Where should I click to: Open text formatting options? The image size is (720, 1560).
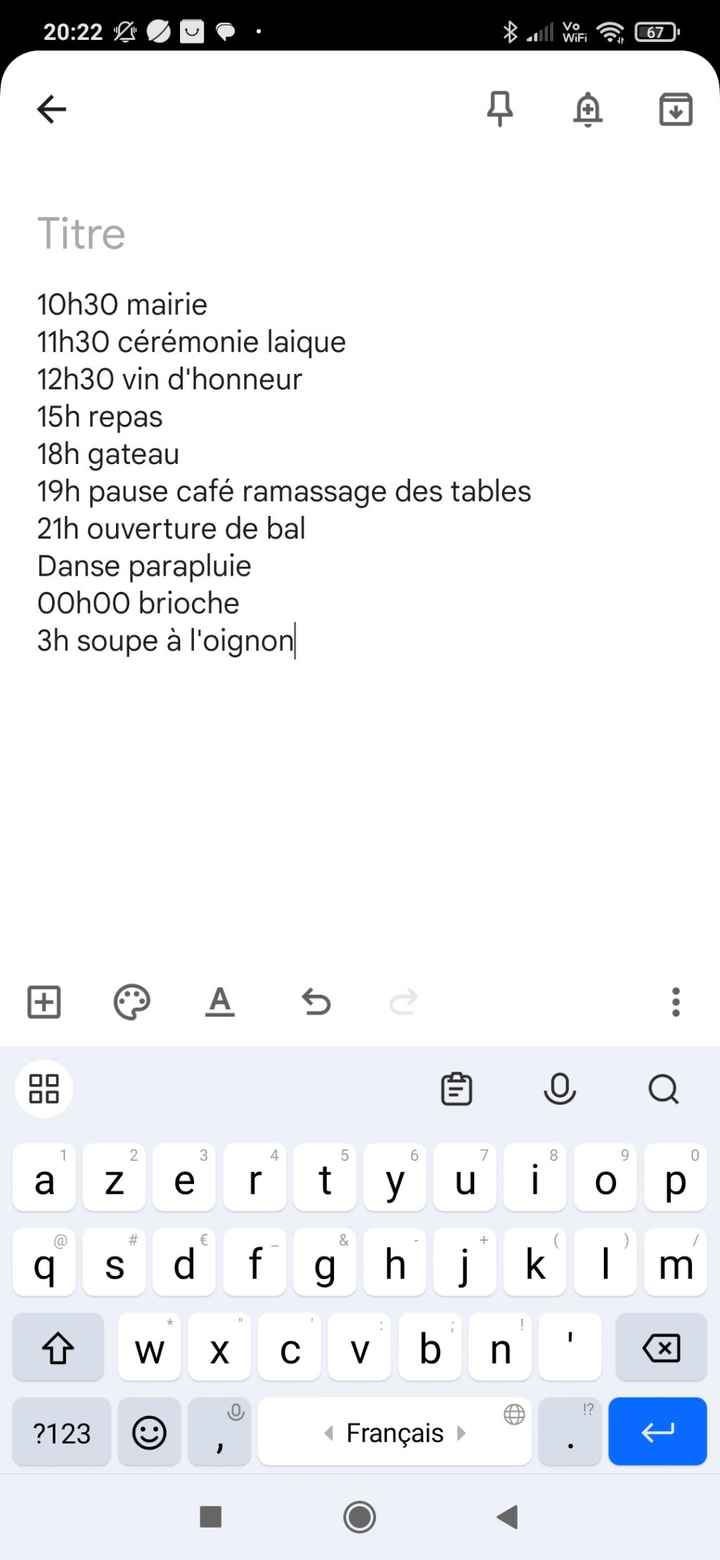[219, 1001]
